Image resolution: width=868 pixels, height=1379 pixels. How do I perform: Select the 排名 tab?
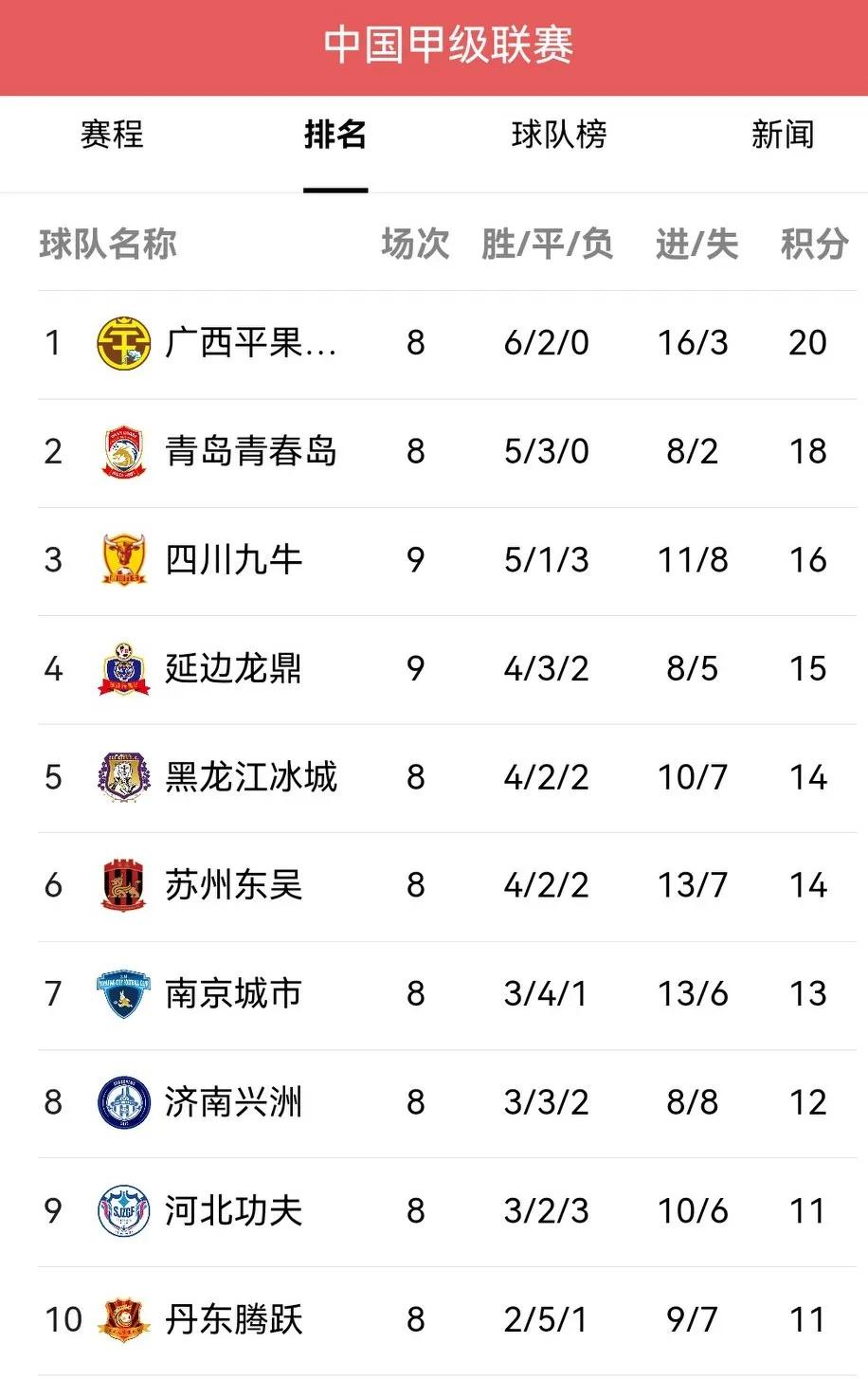pyautogui.click(x=335, y=135)
